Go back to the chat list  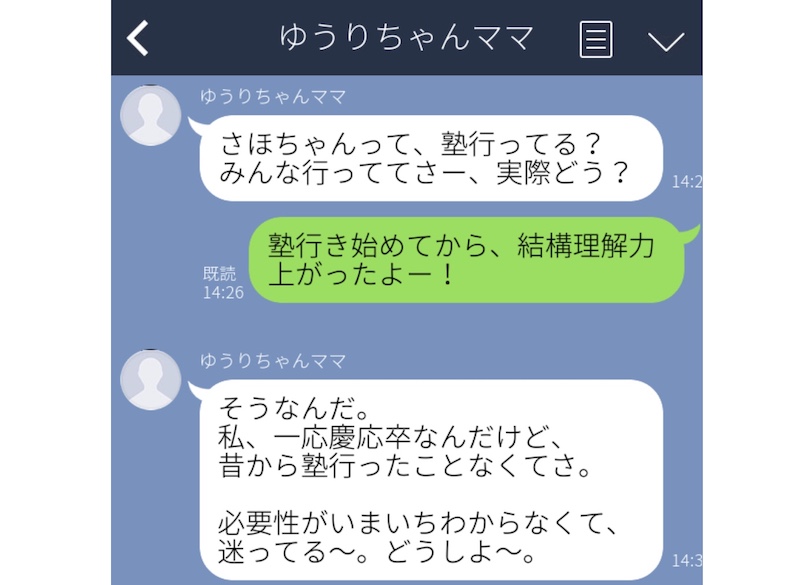[139, 38]
